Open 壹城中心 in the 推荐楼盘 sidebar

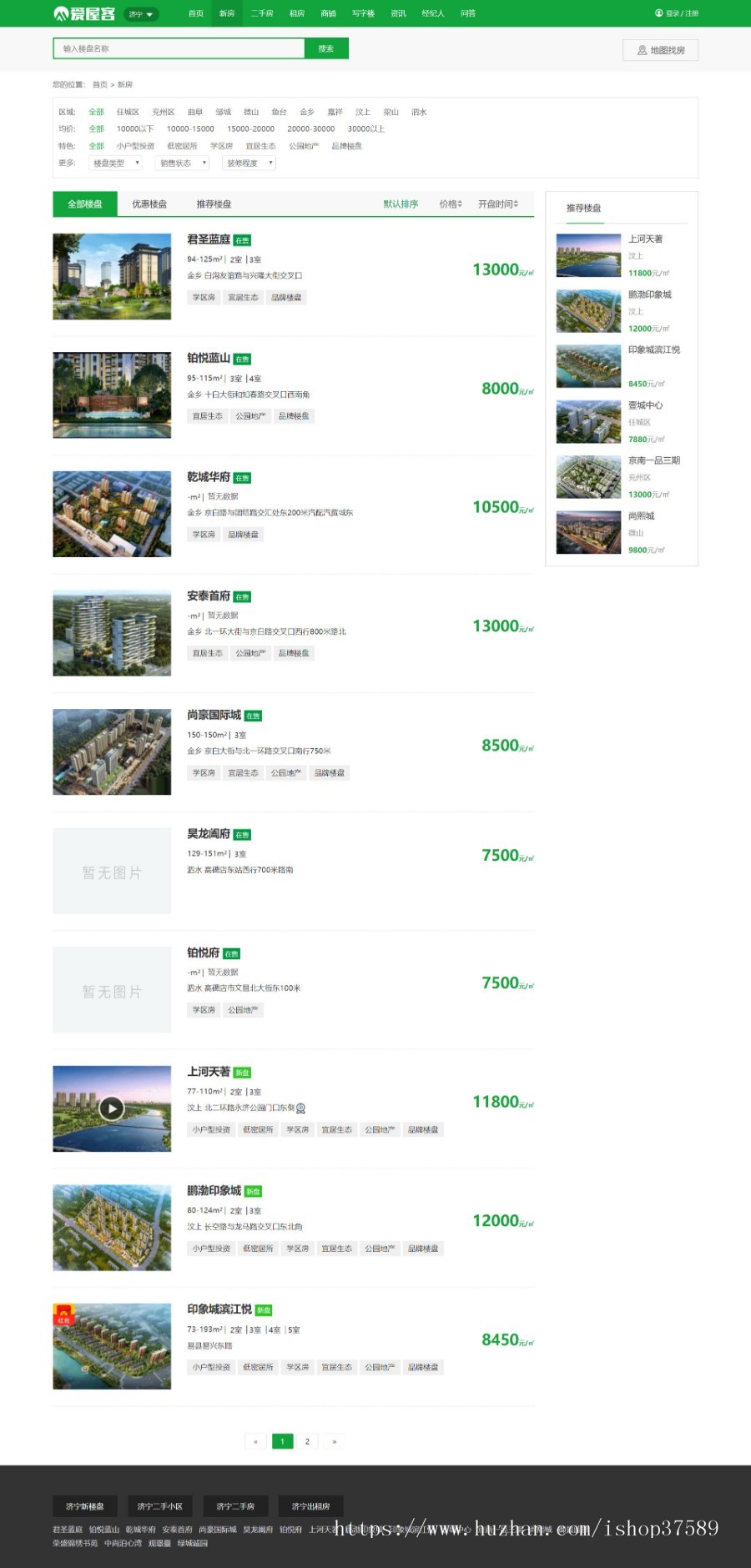click(x=646, y=405)
